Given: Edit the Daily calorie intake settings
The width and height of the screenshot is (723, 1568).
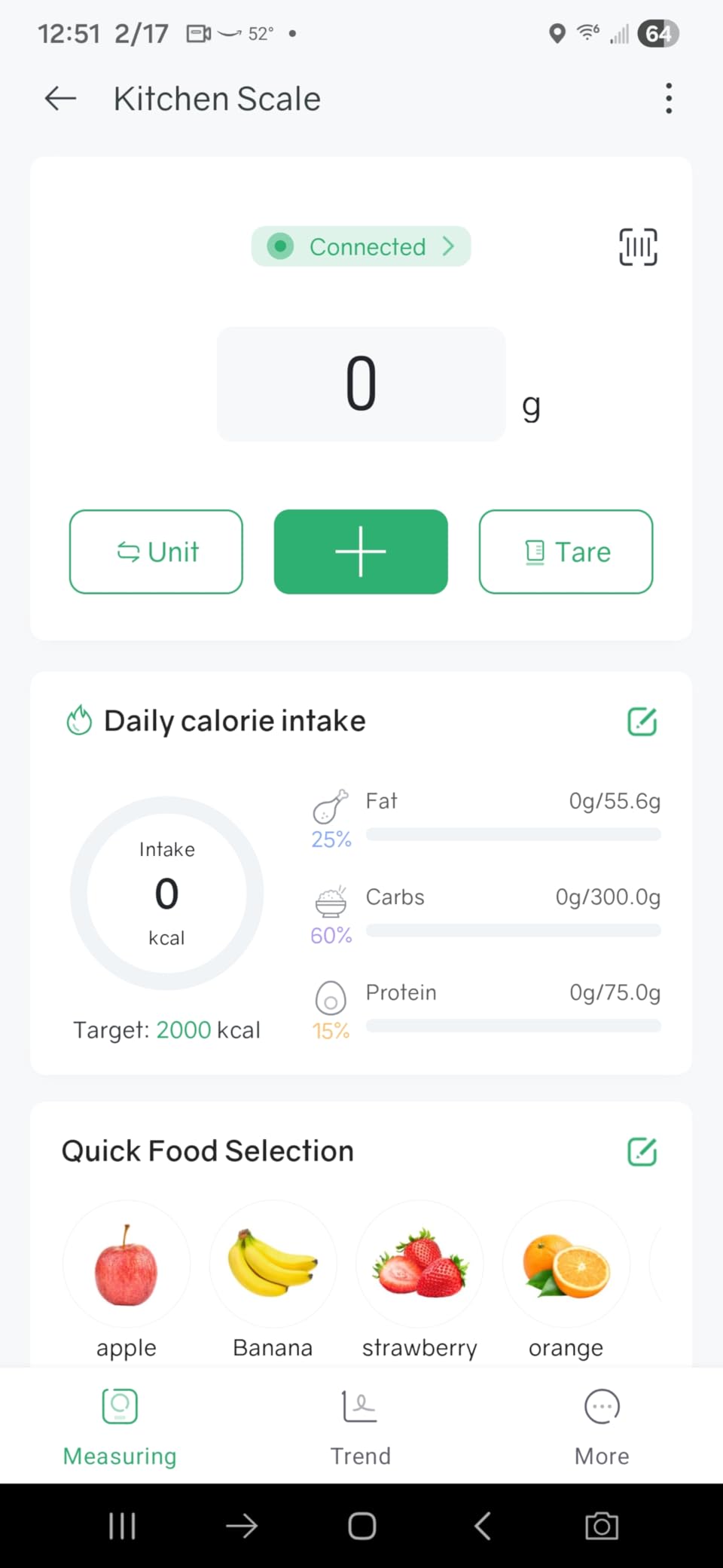Looking at the screenshot, I should pyautogui.click(x=642, y=721).
